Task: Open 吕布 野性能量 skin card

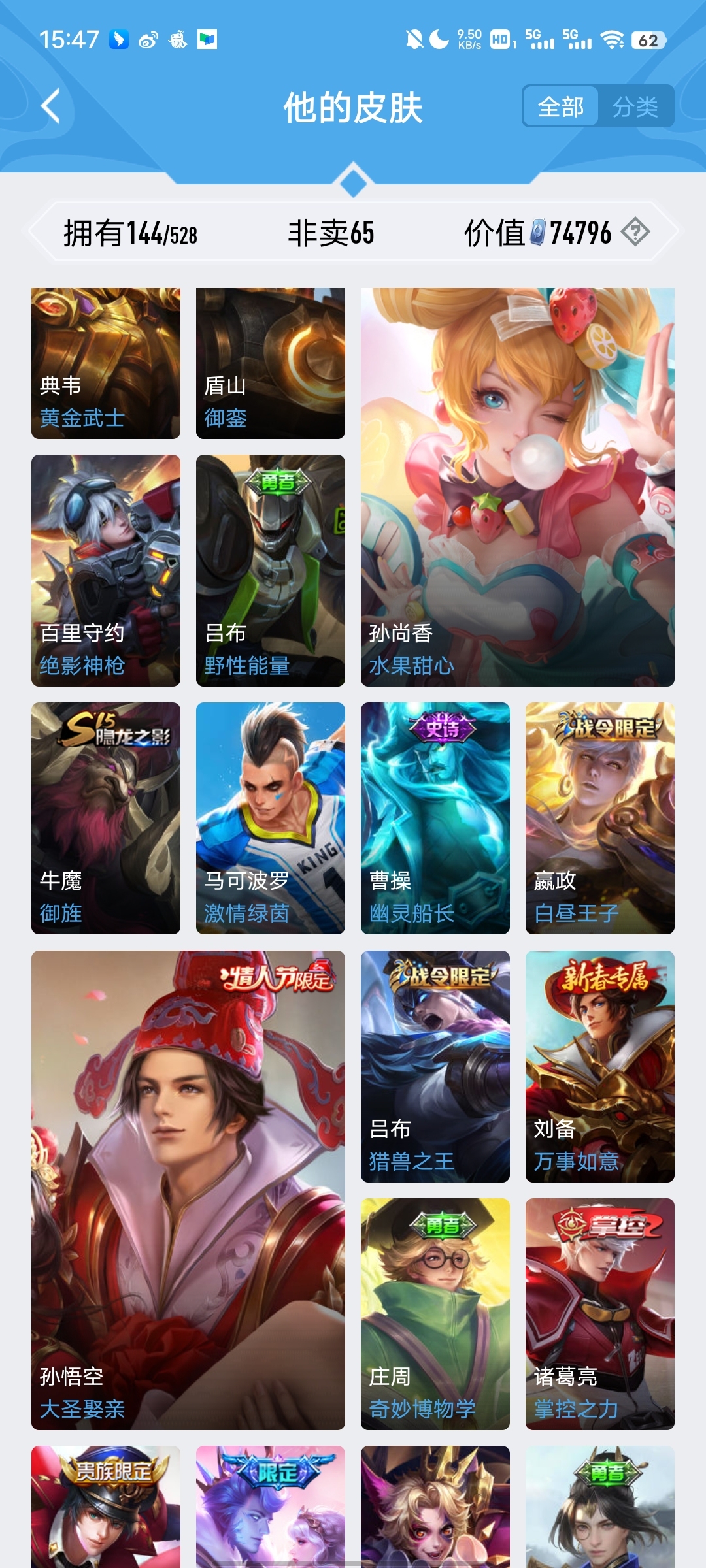Action: pos(271,570)
